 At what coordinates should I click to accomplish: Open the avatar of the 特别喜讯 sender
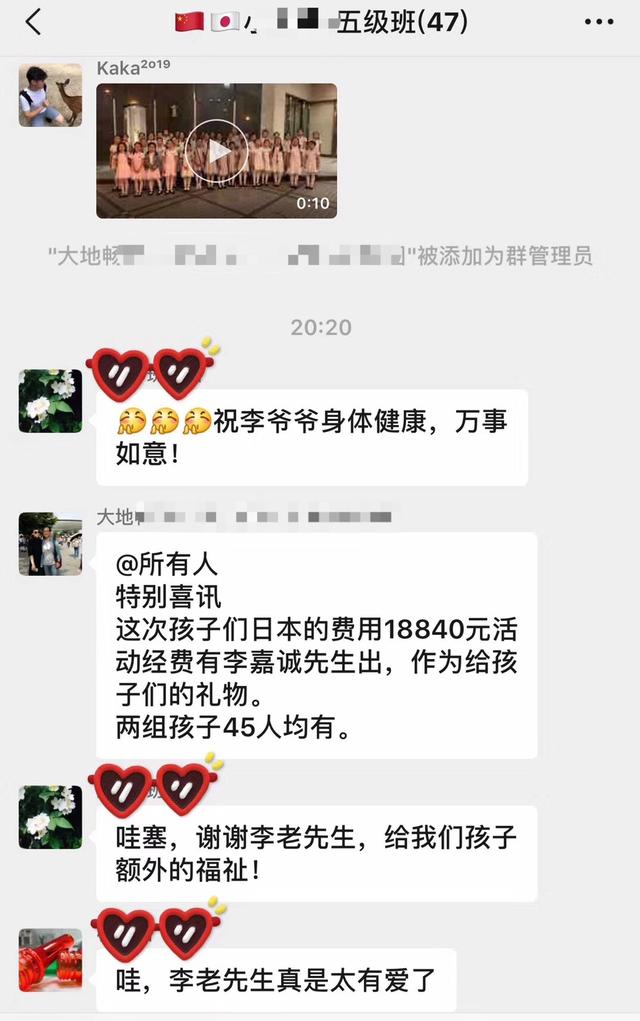(50, 544)
